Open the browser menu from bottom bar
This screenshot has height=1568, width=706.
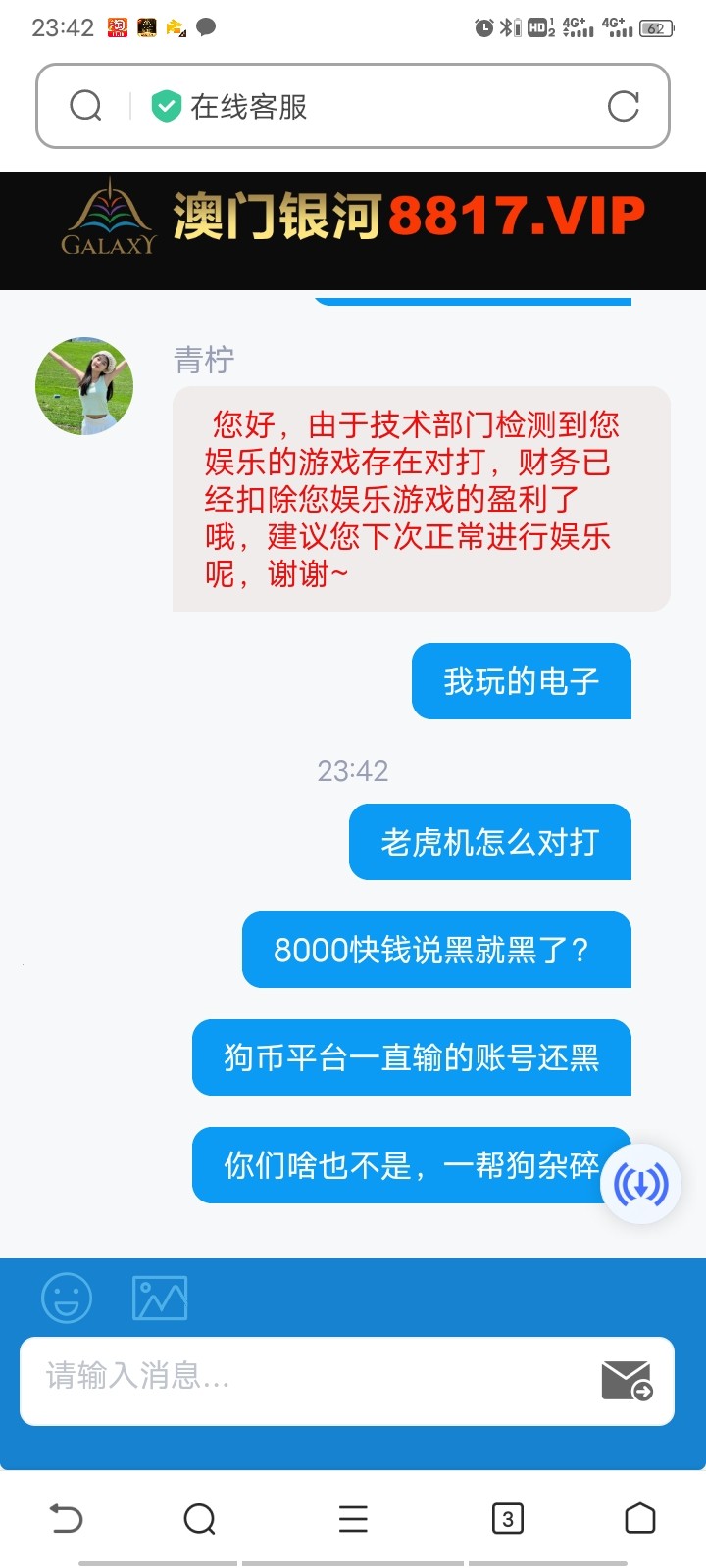[x=353, y=1517]
